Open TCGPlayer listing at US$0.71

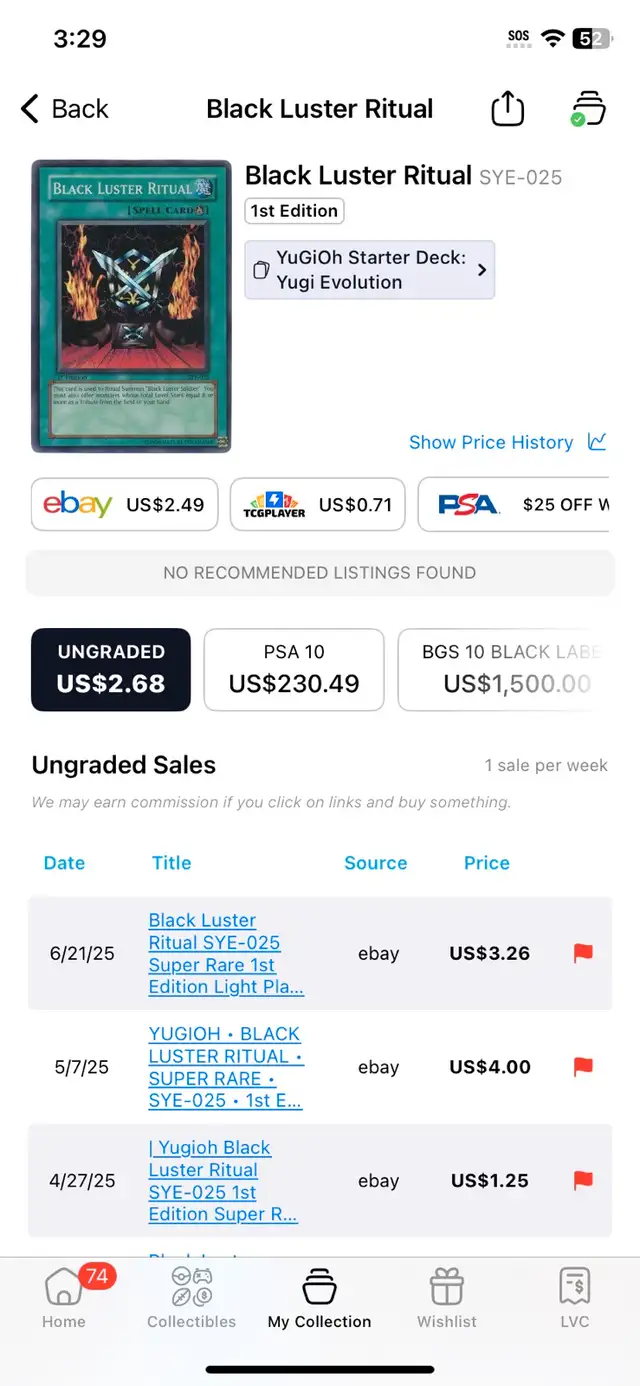pyautogui.click(x=318, y=504)
